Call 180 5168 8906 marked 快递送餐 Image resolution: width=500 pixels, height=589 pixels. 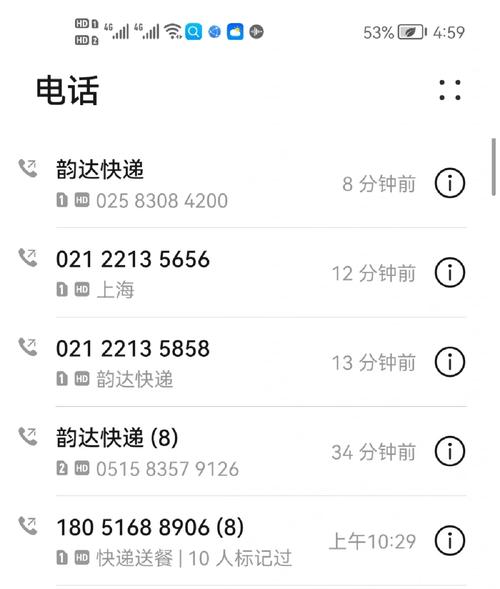click(233, 541)
